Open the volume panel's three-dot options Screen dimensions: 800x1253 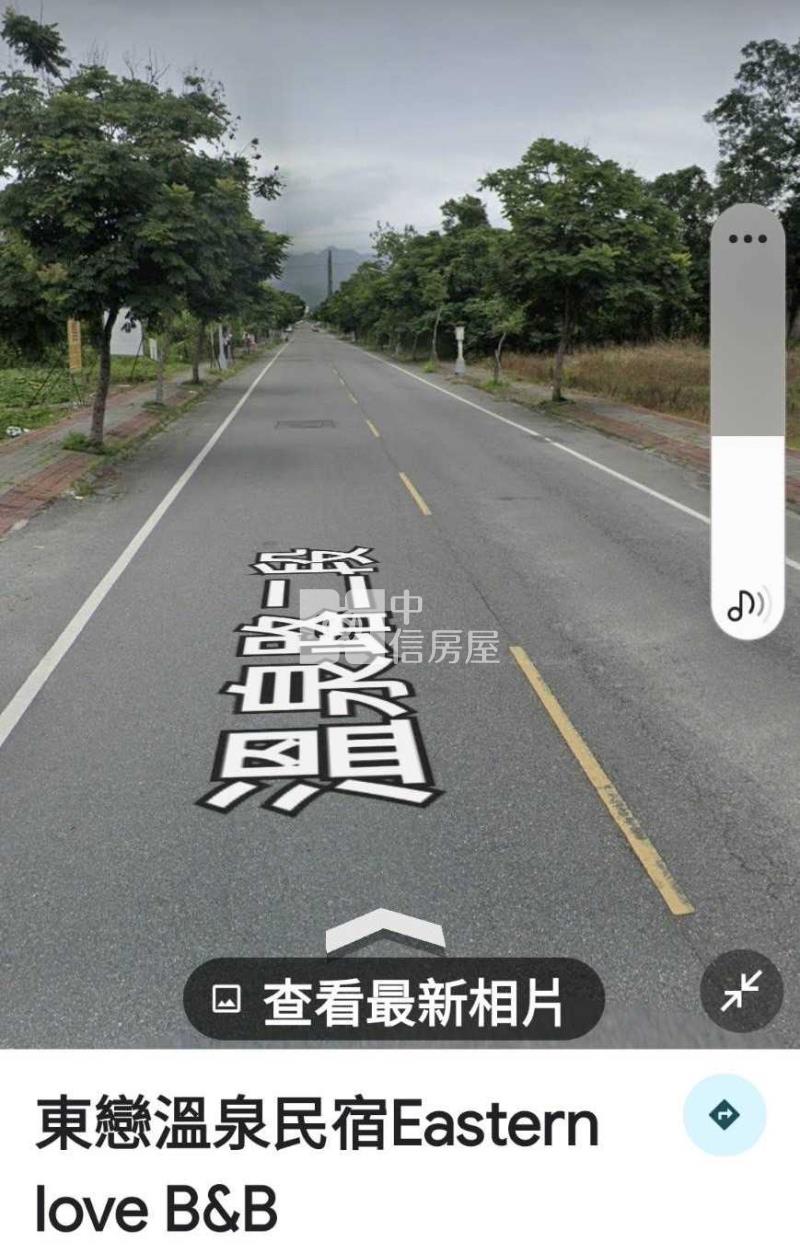coord(747,239)
